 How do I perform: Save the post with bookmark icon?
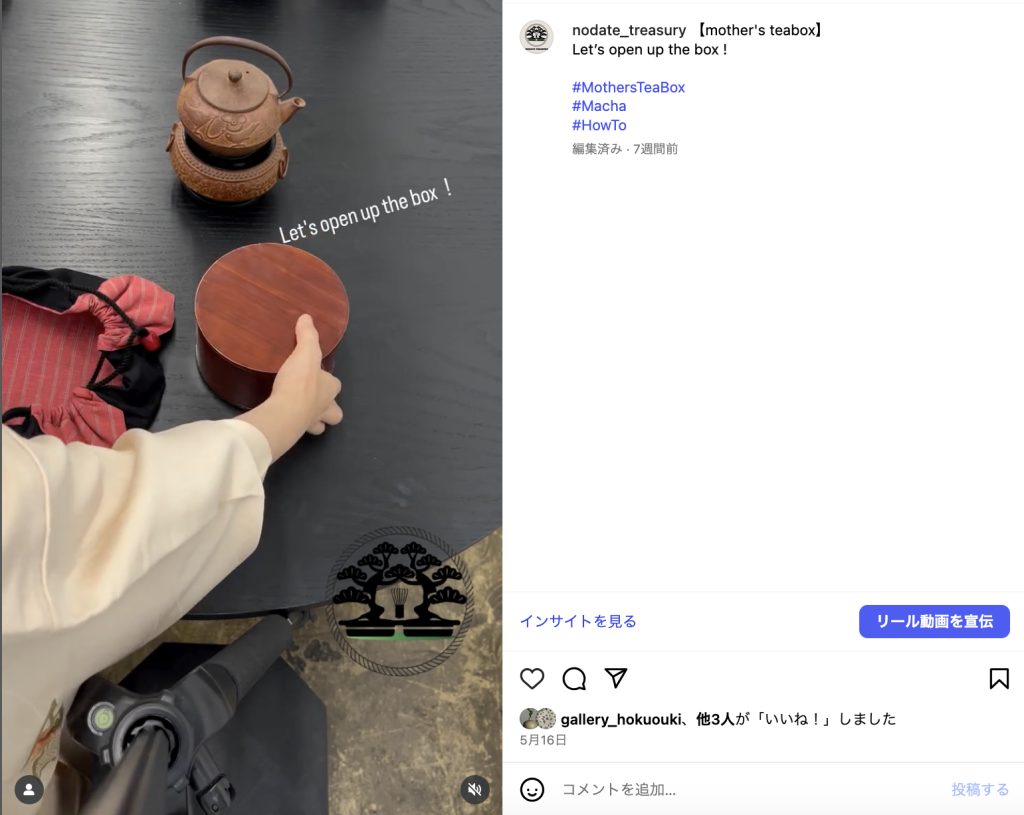[x=998, y=679]
